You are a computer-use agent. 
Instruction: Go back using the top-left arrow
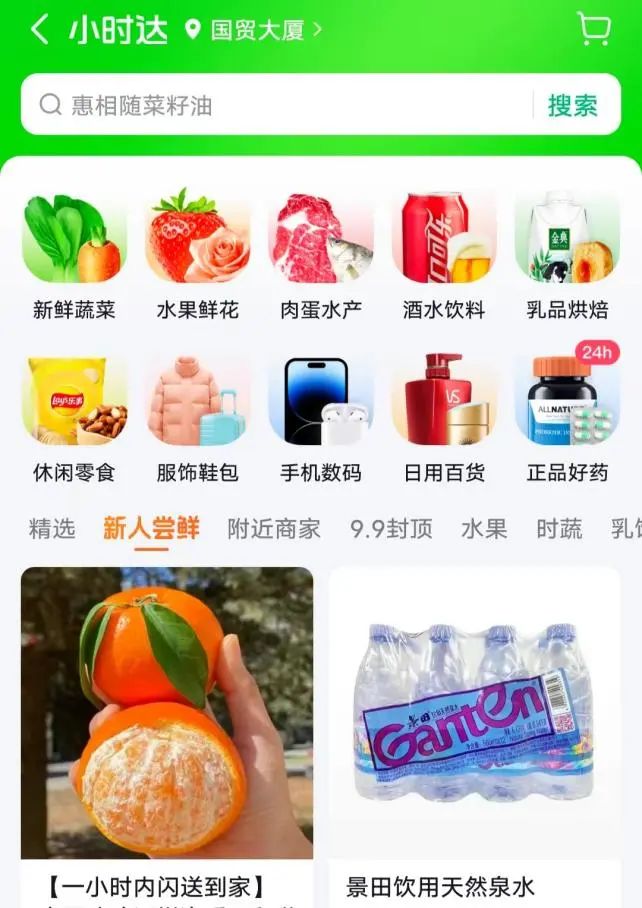(x=38, y=29)
